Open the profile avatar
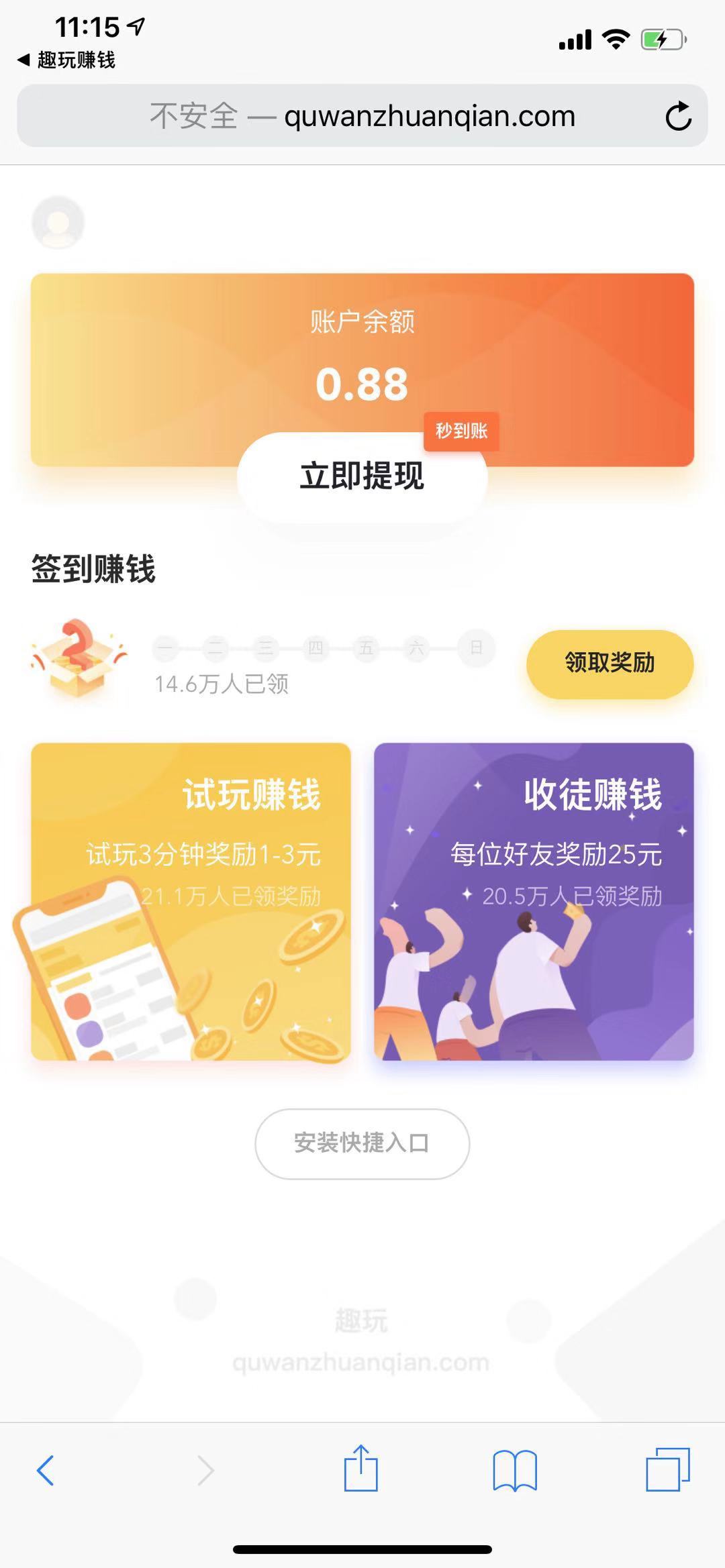This screenshot has height=1568, width=725. (58, 222)
